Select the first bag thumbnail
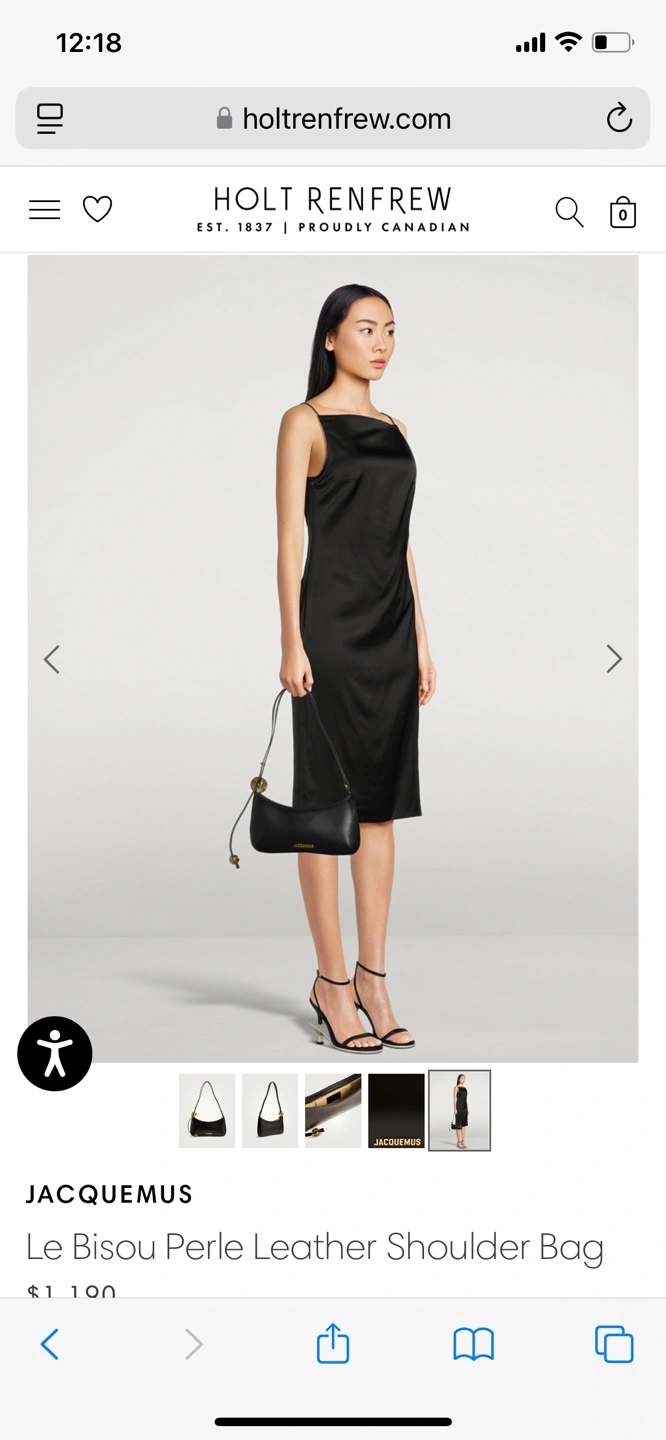The width and height of the screenshot is (666, 1440). click(207, 1111)
